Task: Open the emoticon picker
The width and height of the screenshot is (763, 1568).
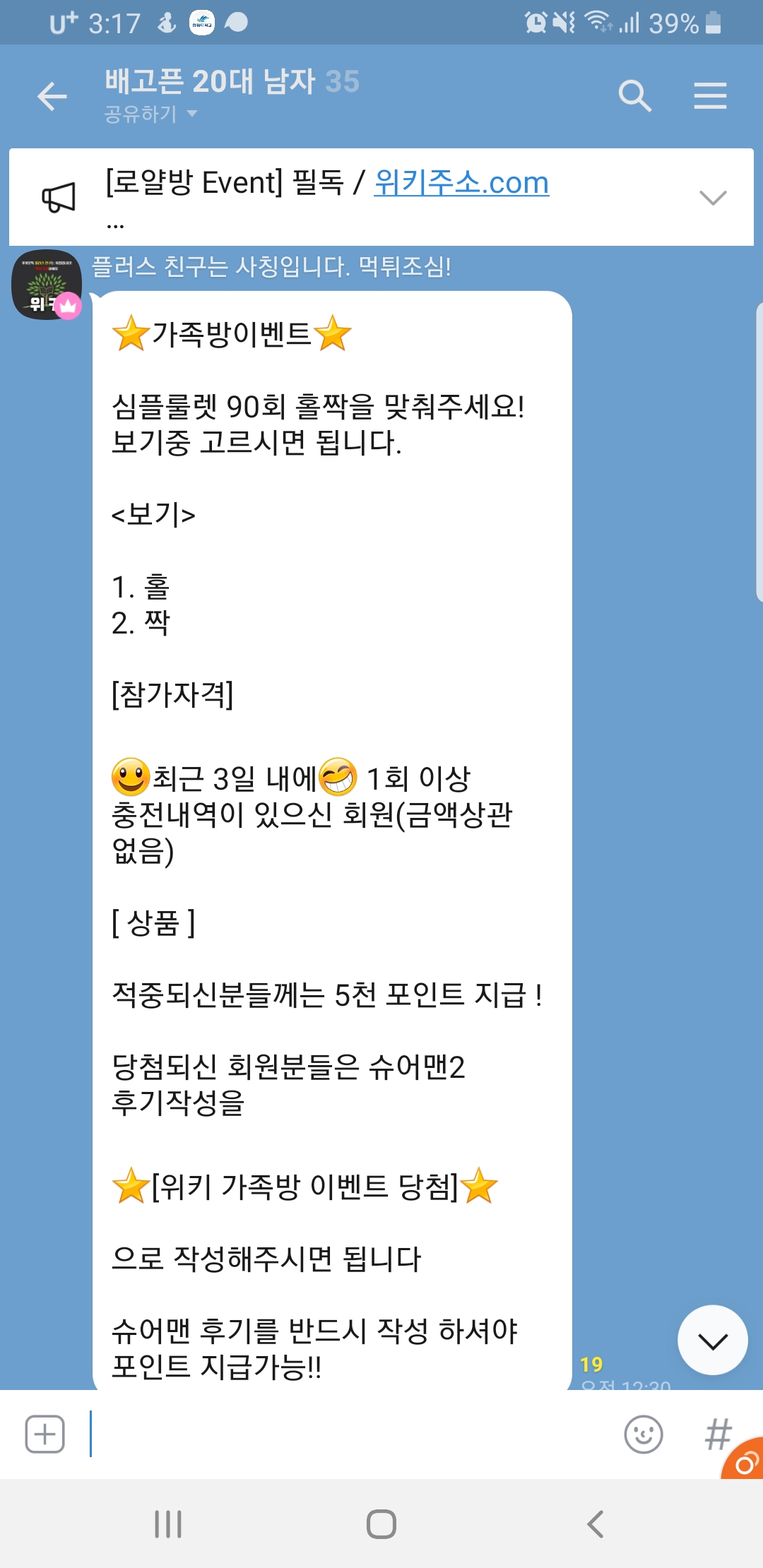Action: coord(643,1434)
